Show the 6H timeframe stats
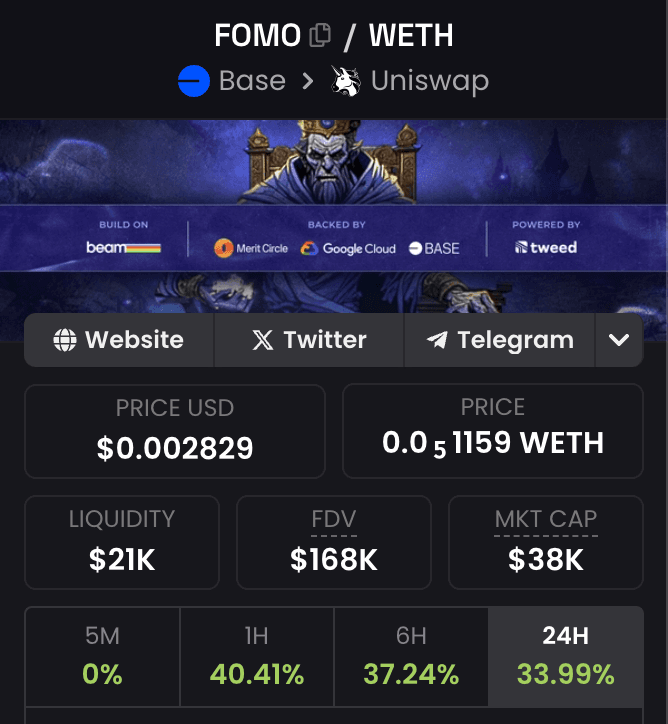 click(411, 657)
